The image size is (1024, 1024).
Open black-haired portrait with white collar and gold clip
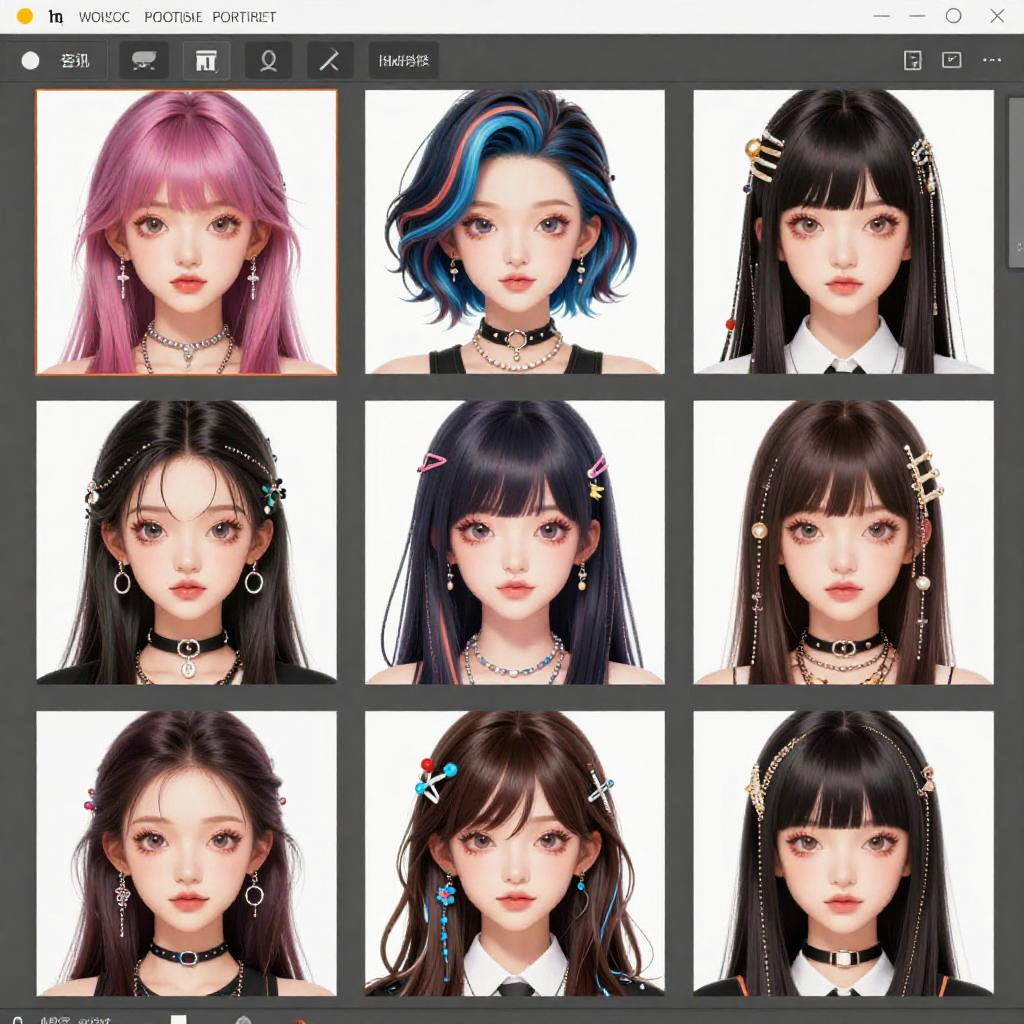click(x=843, y=232)
